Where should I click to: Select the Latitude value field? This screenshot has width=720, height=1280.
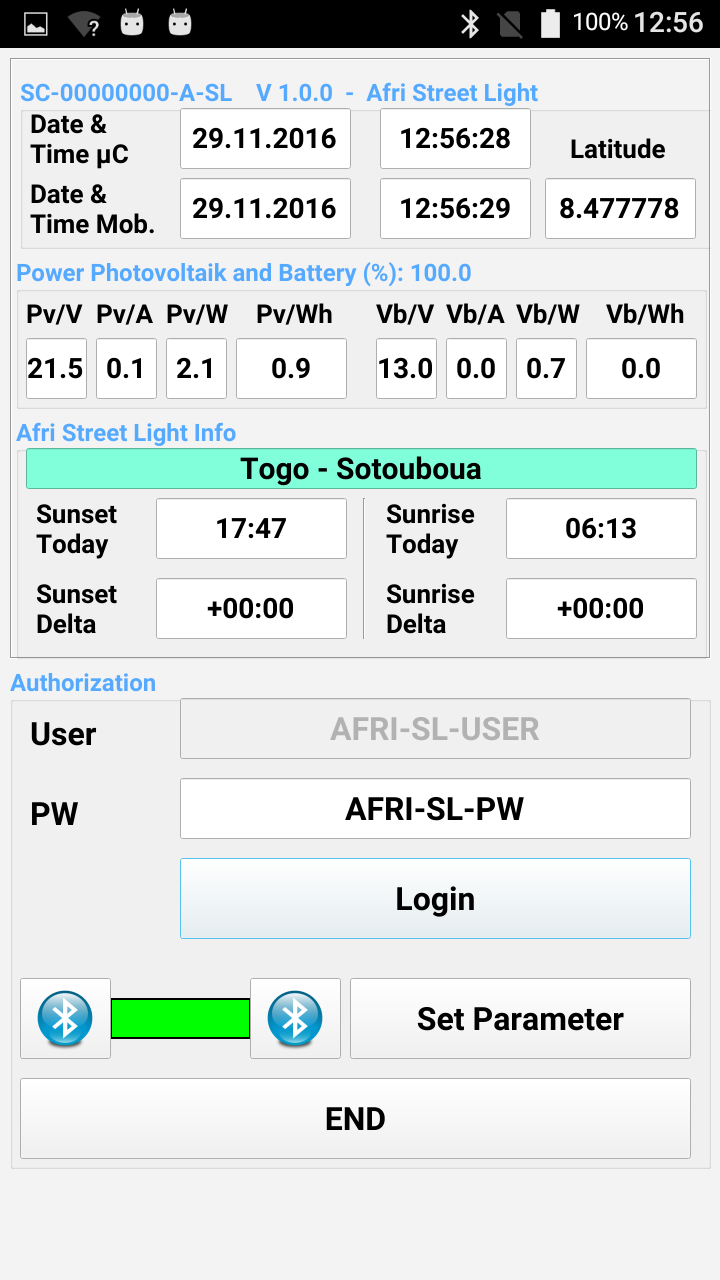coord(619,208)
